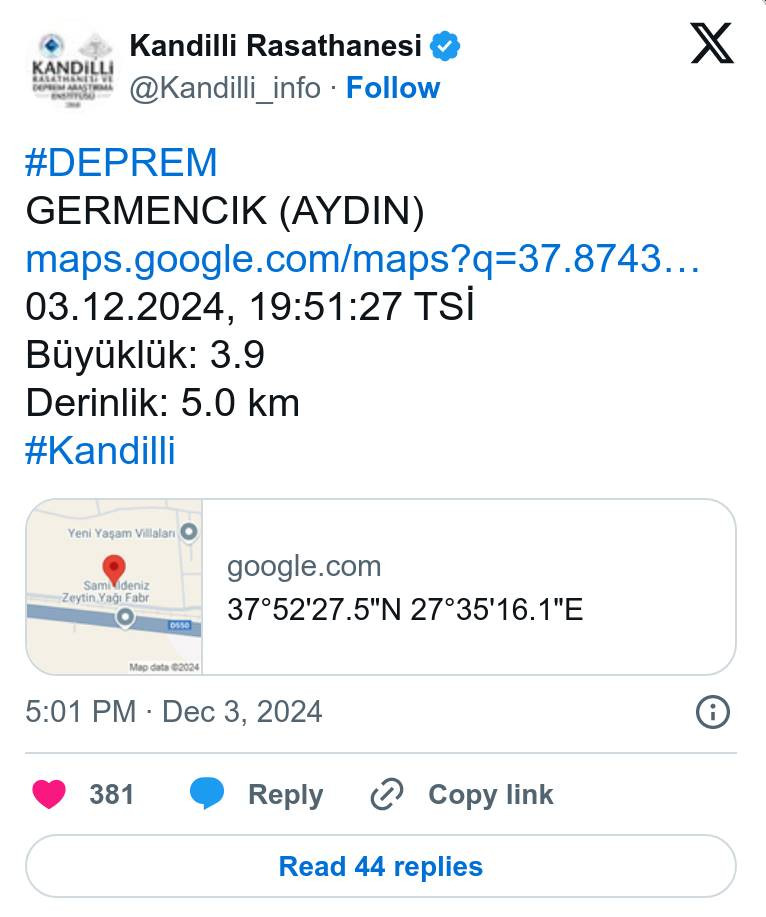This screenshot has width=766, height=917.
Task: Reply to this tweet
Action: [x=257, y=795]
